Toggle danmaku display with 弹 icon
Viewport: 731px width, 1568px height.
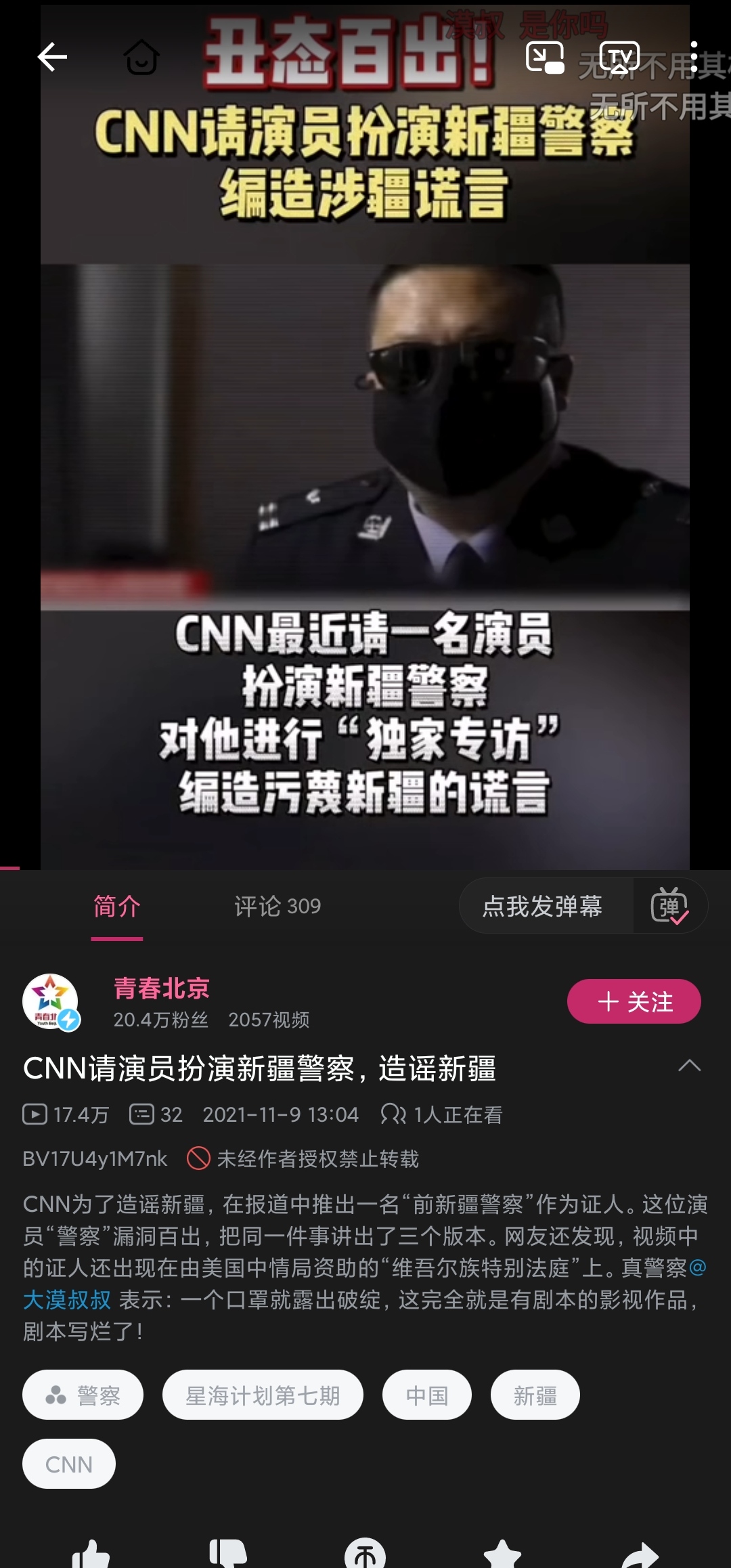(669, 906)
